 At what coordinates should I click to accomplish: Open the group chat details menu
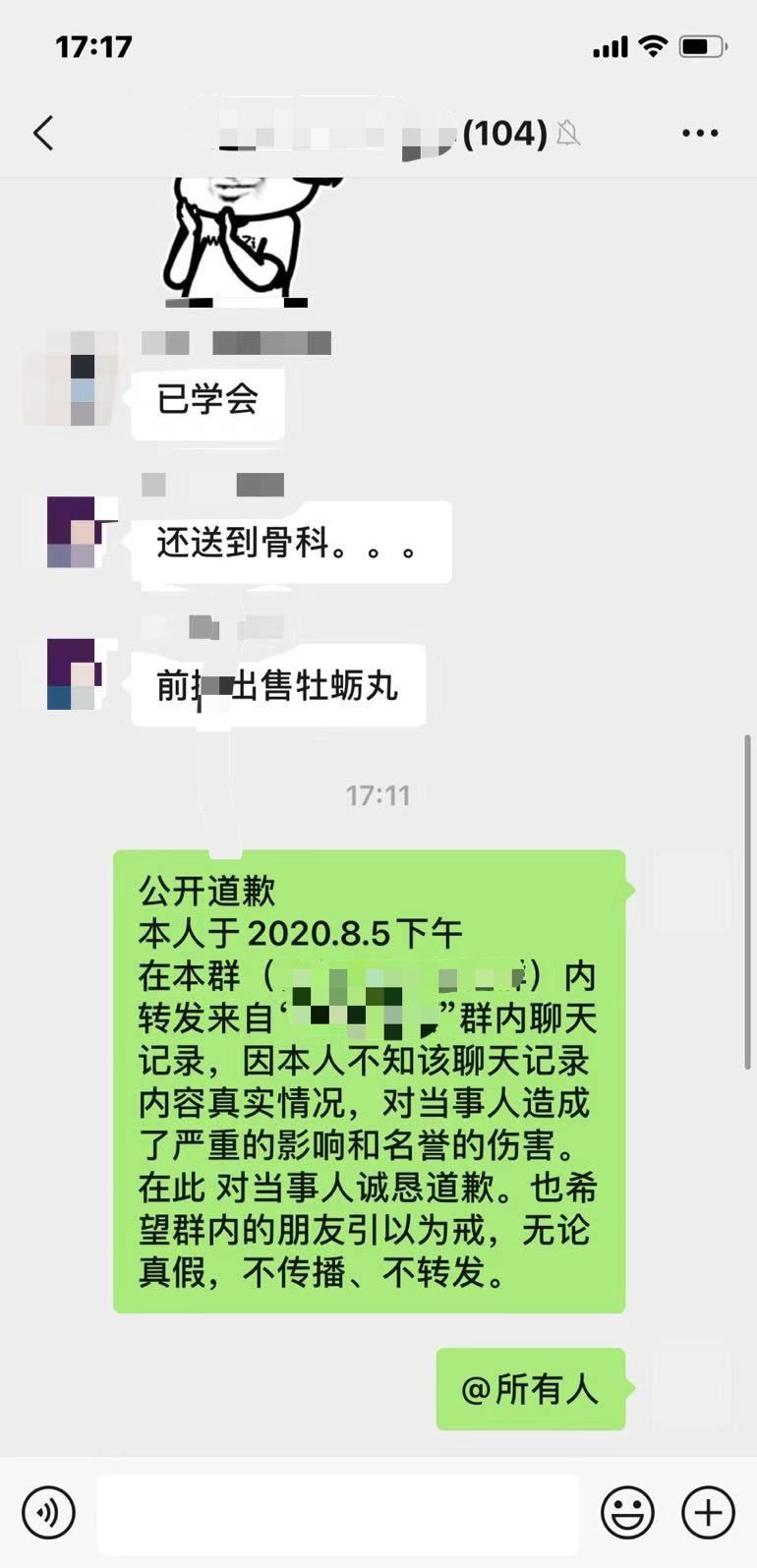pyautogui.click(x=700, y=133)
